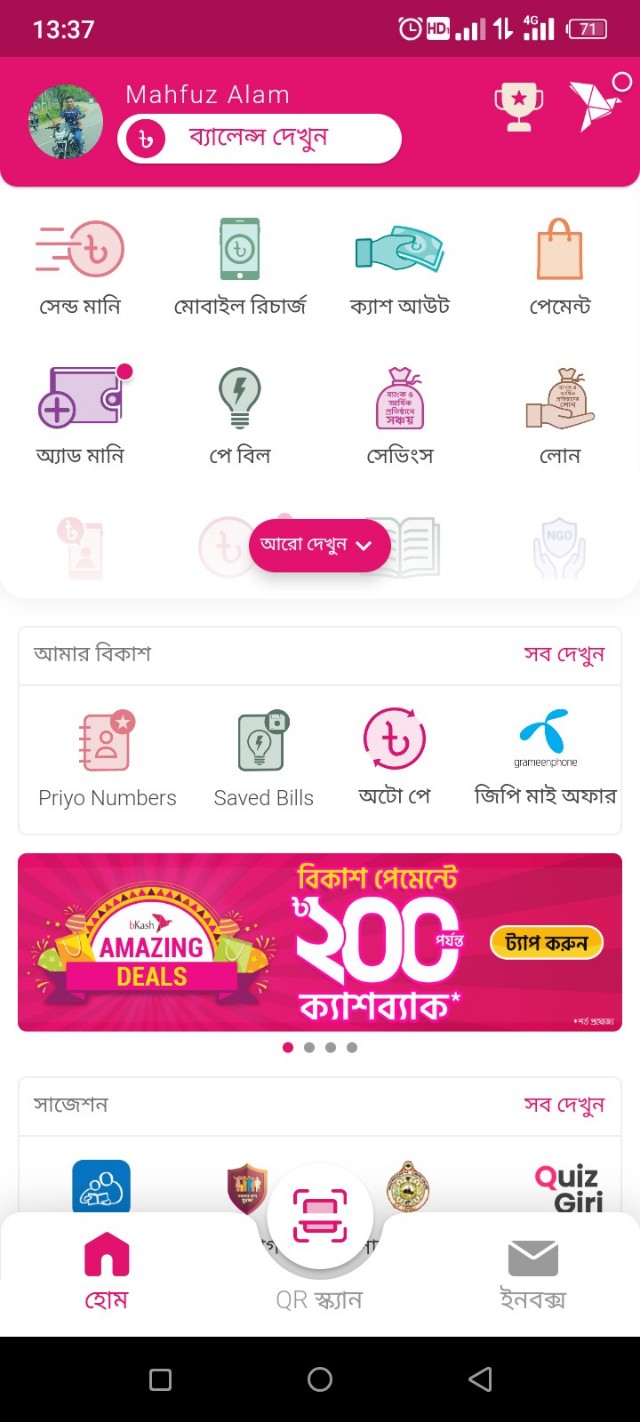Tap ব্যালেন্স দেখুন to reveal balance
Image resolution: width=640 pixels, height=1422 pixels.
258,138
